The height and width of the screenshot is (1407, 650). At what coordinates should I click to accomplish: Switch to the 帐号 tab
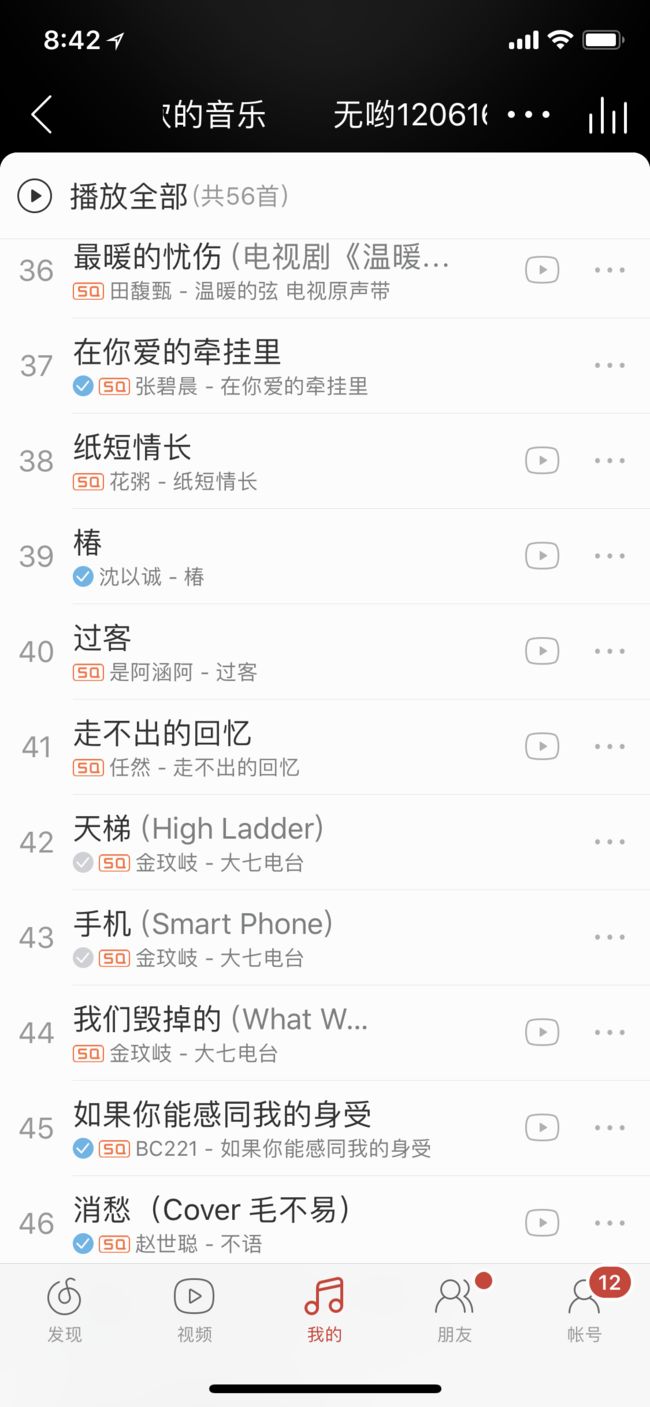point(585,1310)
